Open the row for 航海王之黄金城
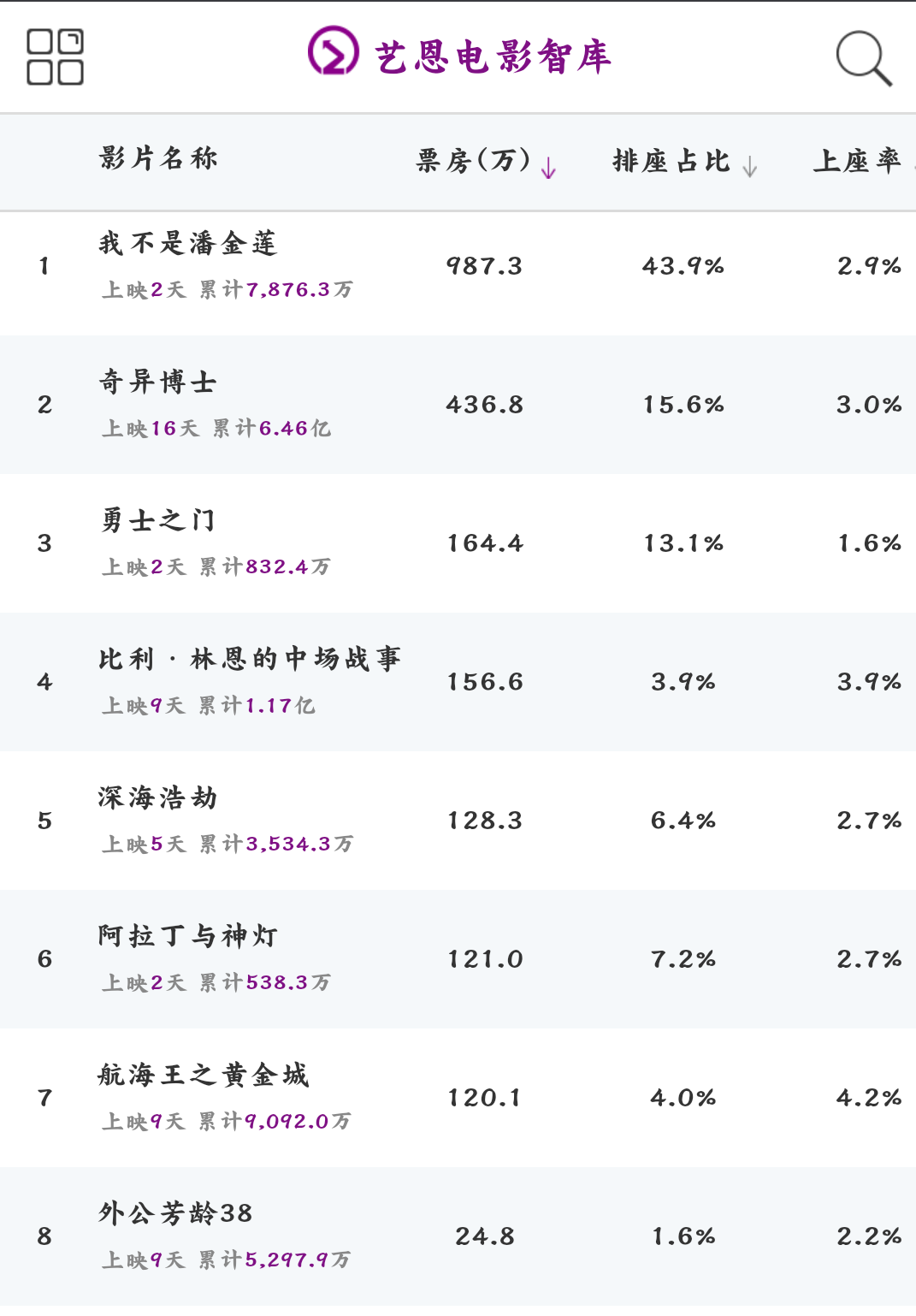 coord(458,1098)
